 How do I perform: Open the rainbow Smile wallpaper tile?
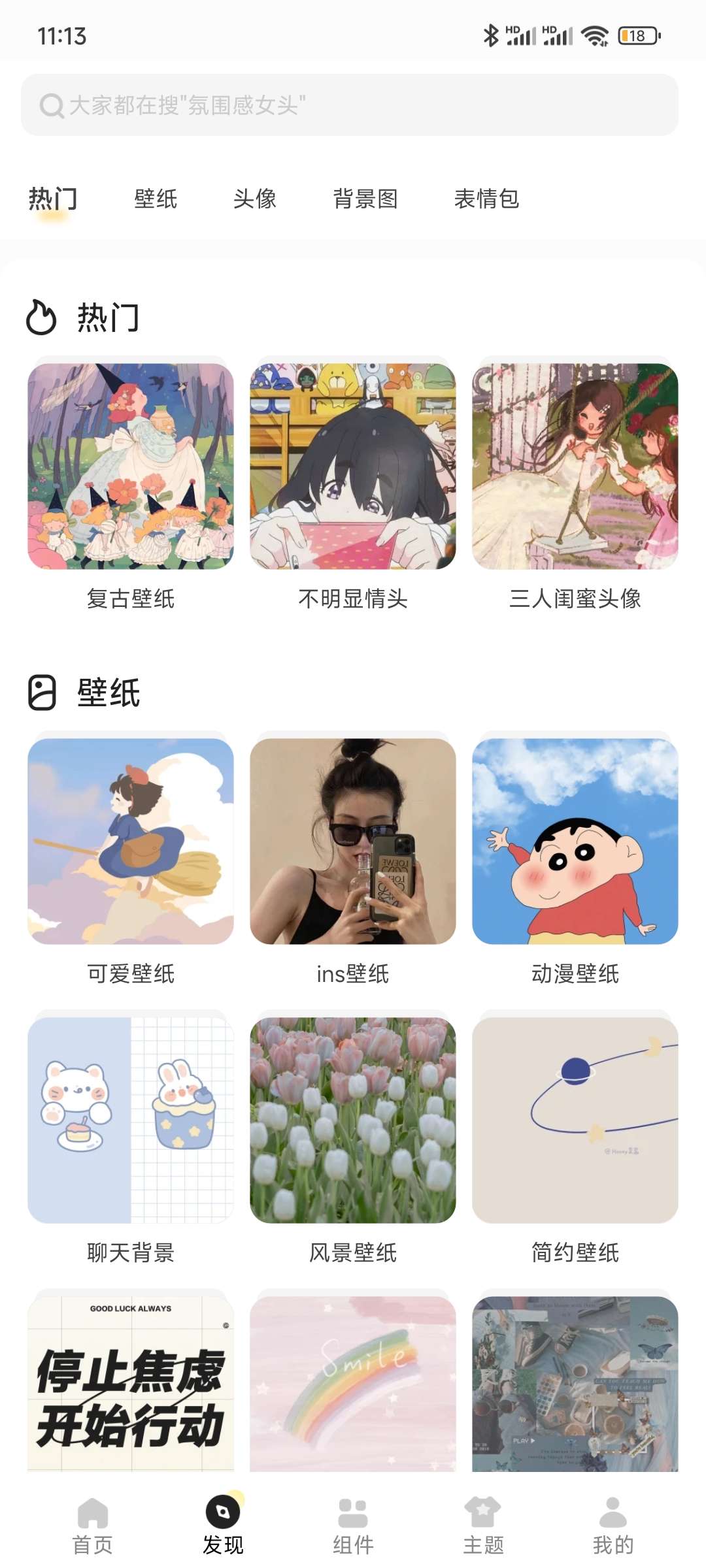[353, 1384]
